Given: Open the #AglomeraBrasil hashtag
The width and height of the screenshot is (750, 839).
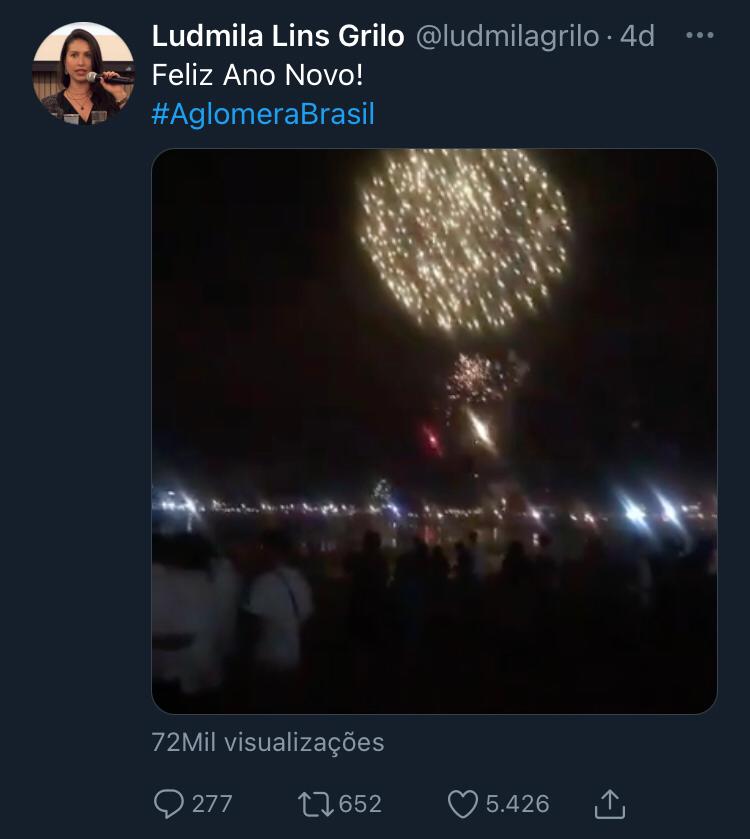Looking at the screenshot, I should (263, 114).
